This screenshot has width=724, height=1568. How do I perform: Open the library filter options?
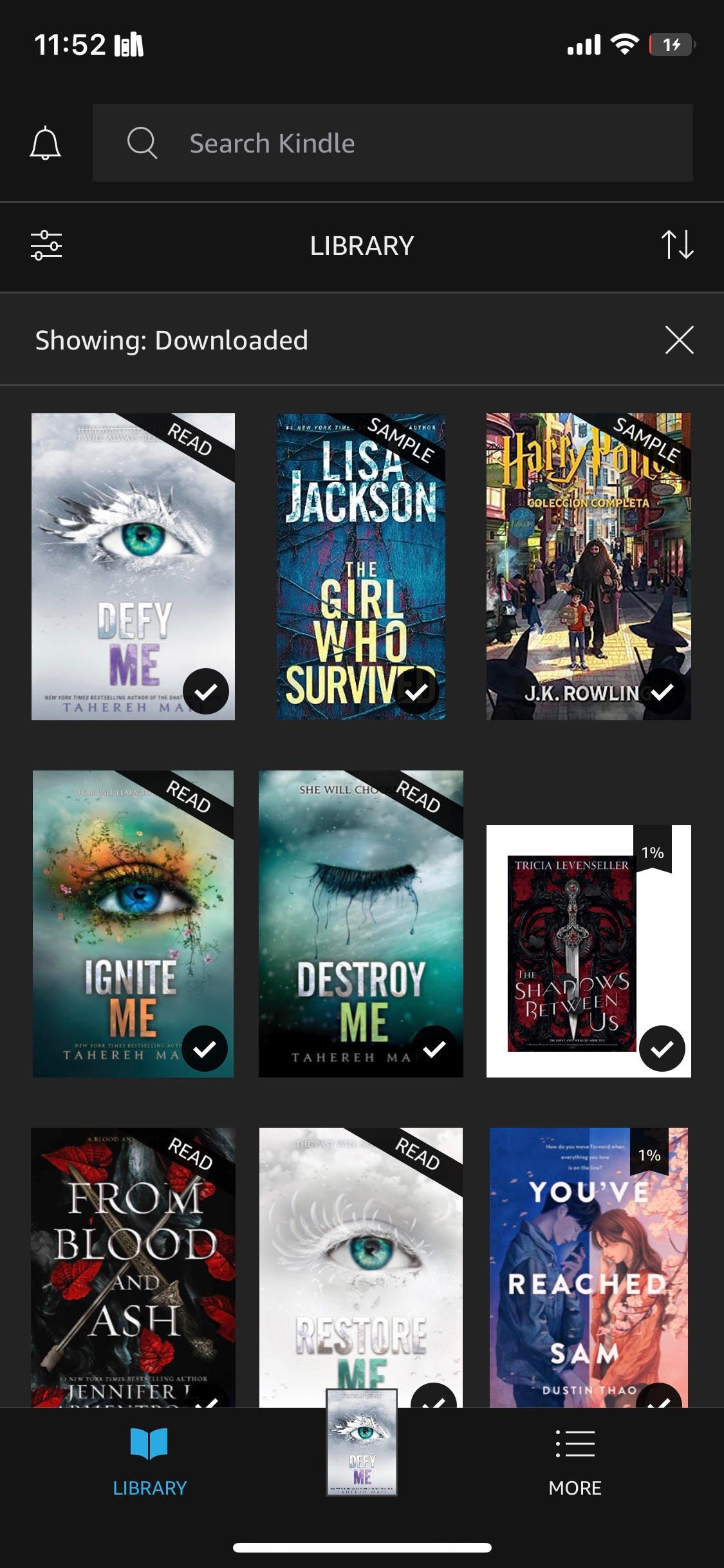(x=46, y=245)
